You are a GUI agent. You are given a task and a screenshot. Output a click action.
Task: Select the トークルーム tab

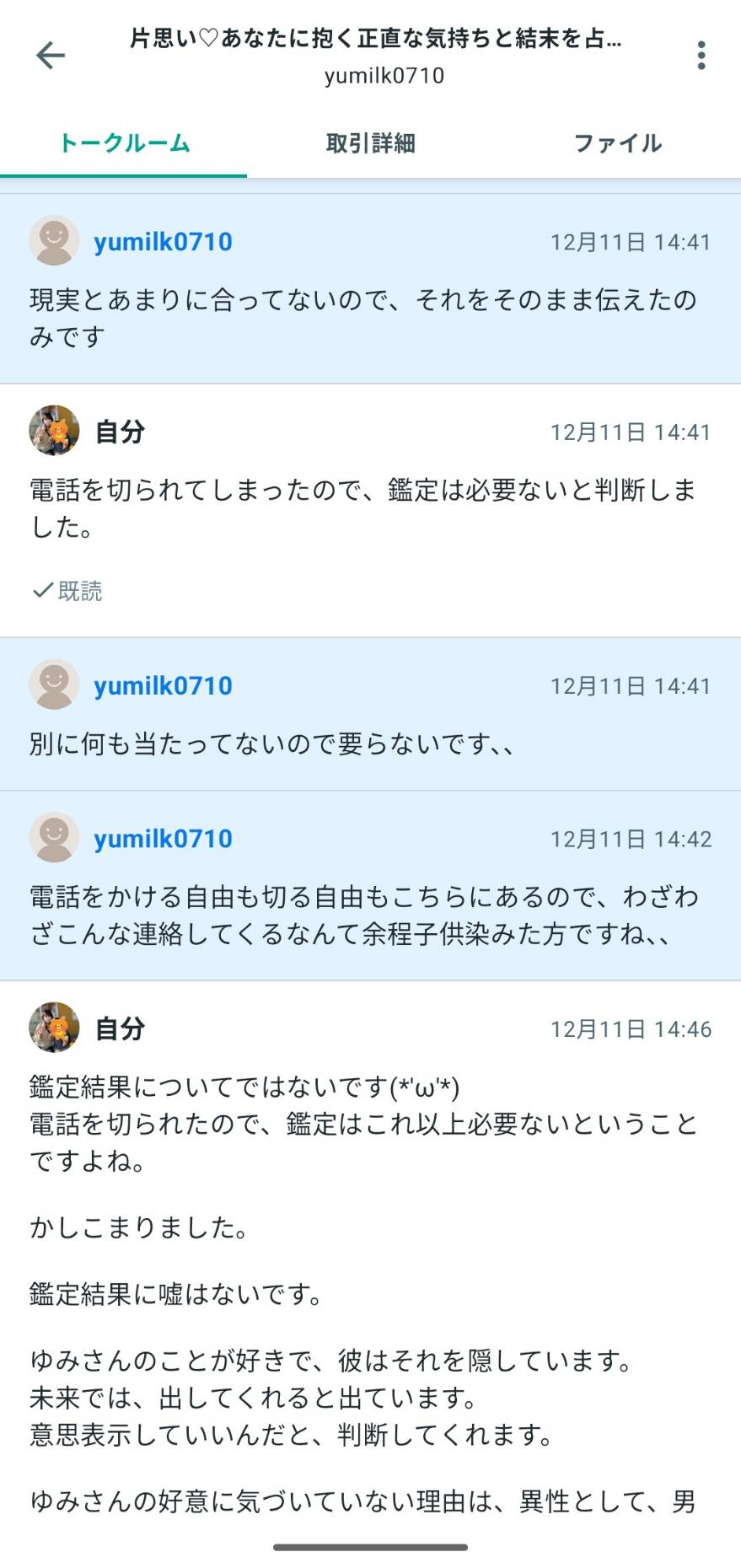pos(124,143)
